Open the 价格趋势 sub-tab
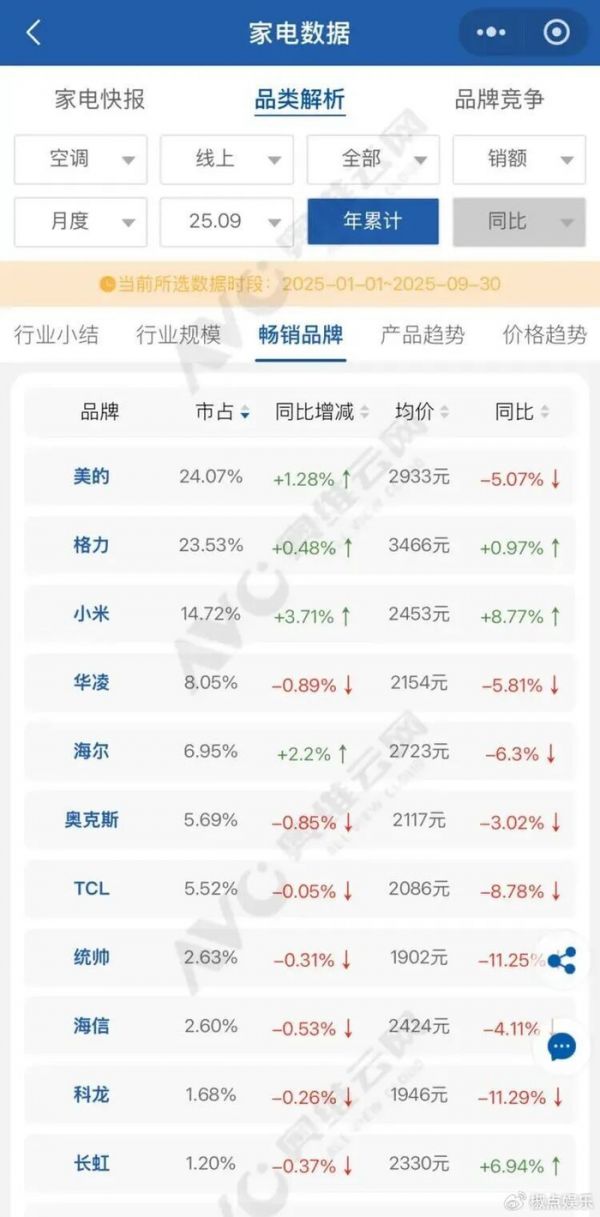 point(545,335)
